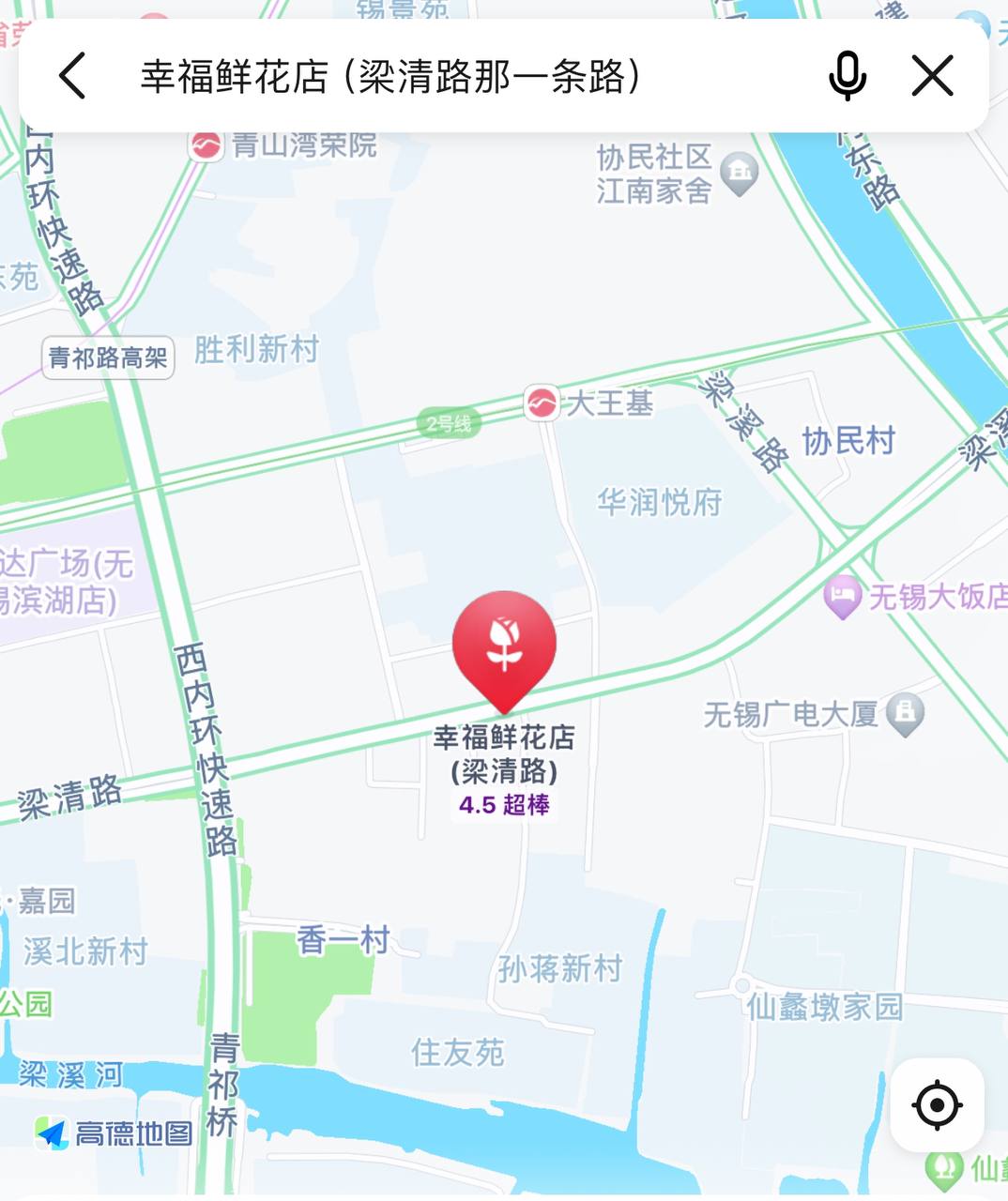
Task: Select the 大王基 metro station marker
Action: (x=542, y=403)
